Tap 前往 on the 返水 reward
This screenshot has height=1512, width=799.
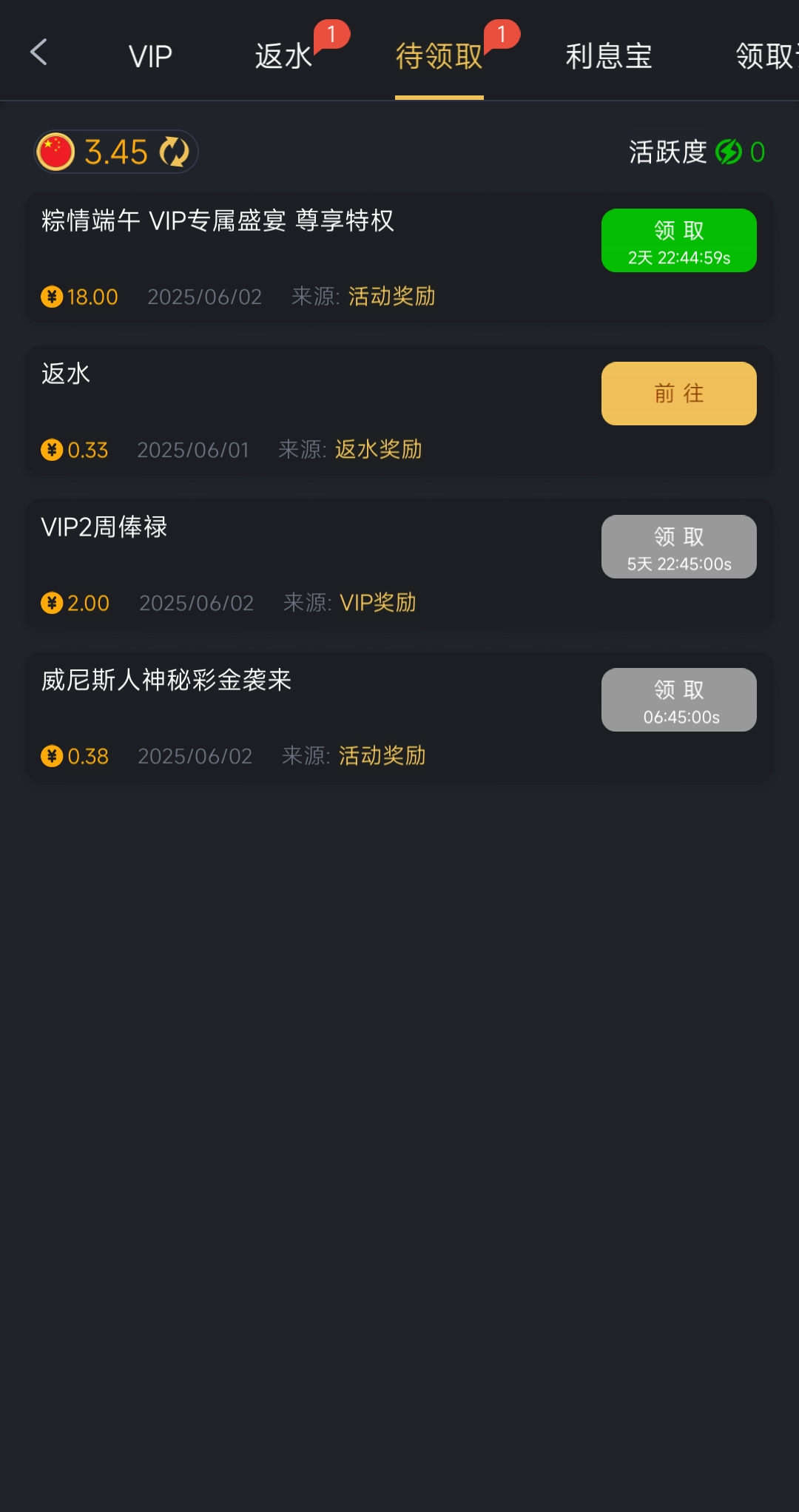[x=678, y=394]
